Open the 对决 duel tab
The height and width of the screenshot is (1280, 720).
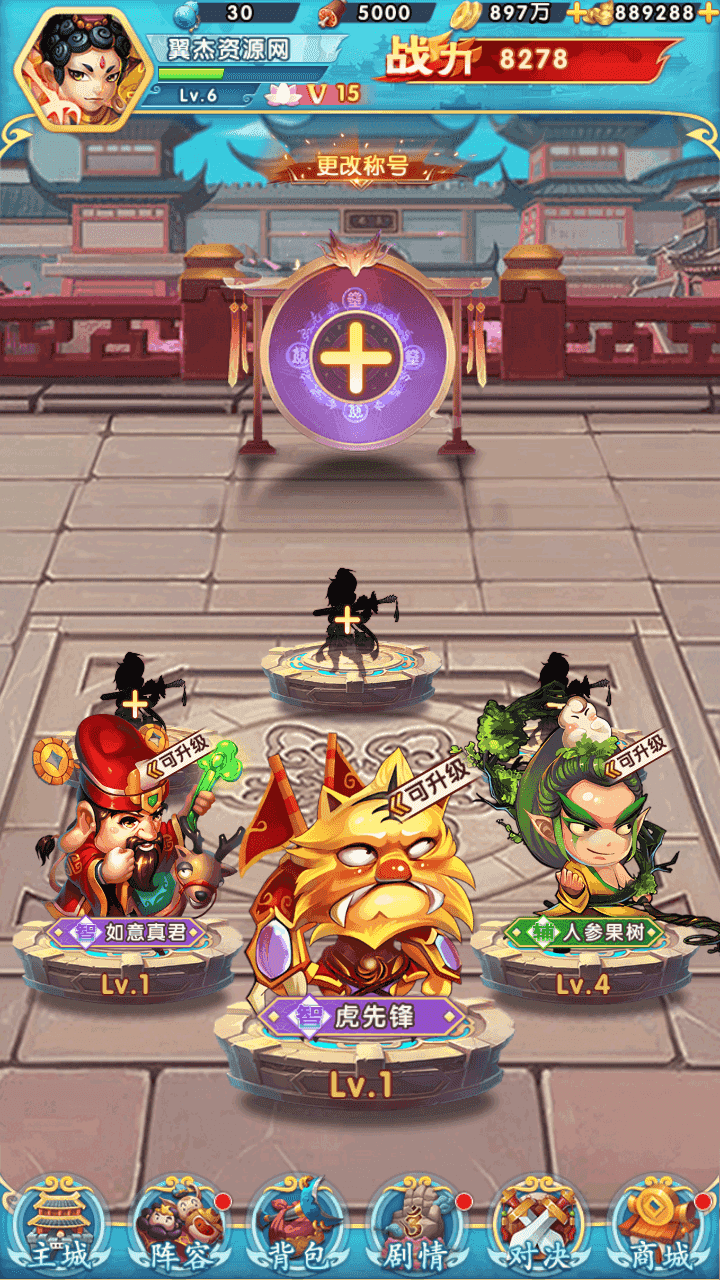[x=539, y=1225]
